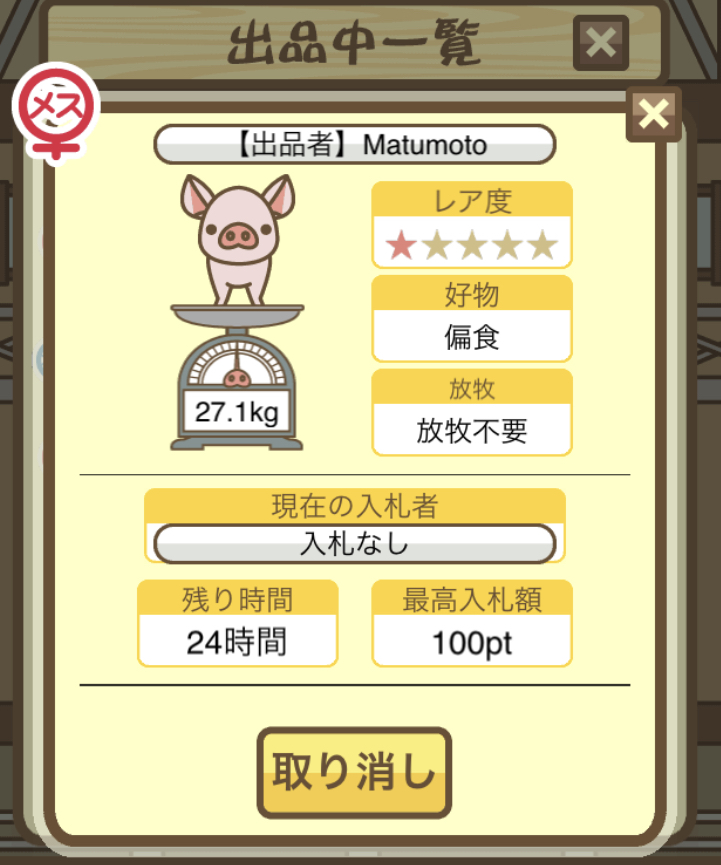Tap the 取り消し button to cancel the listing

354,773
